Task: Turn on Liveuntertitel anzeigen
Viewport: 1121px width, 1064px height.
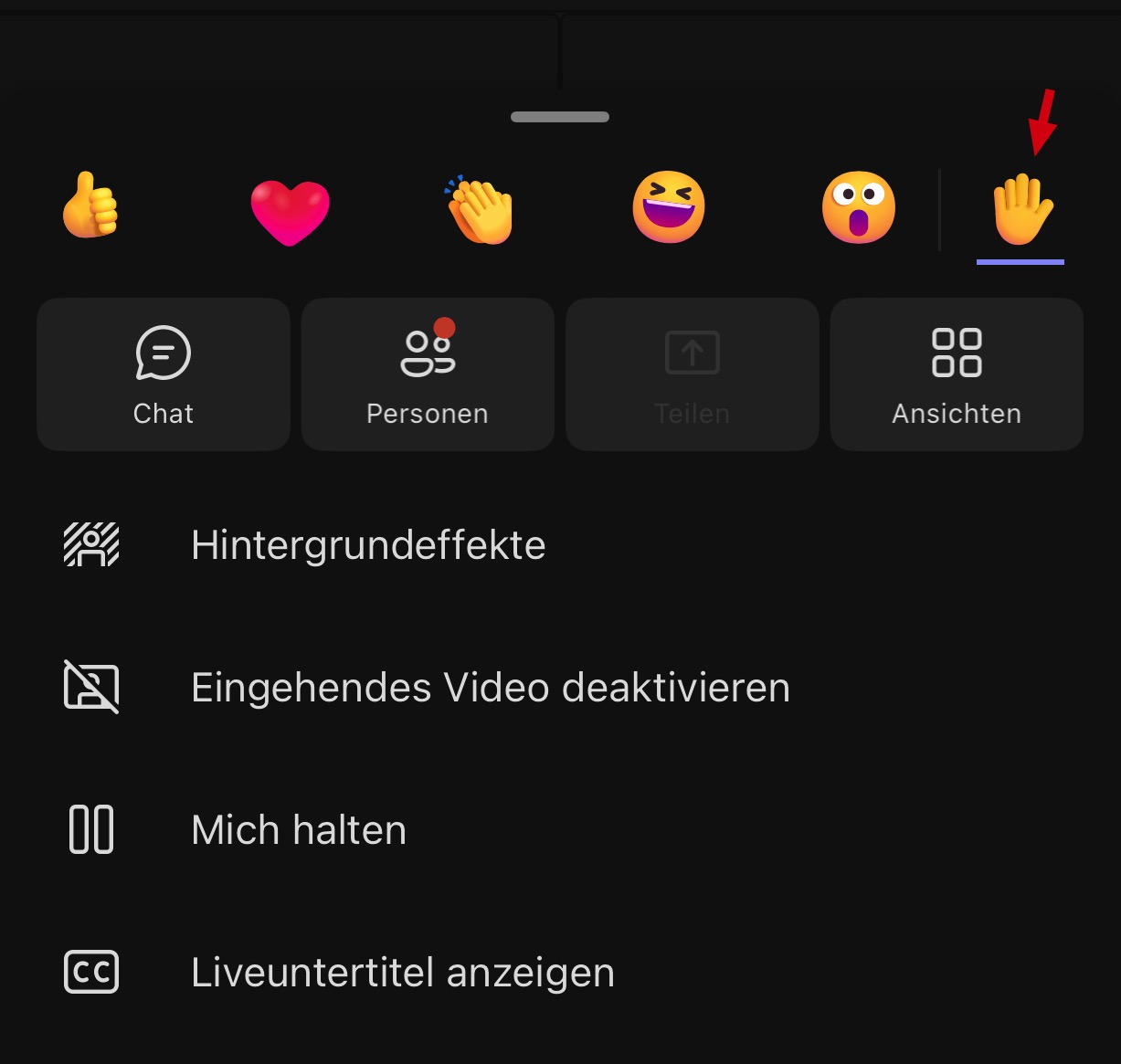Action: point(402,973)
